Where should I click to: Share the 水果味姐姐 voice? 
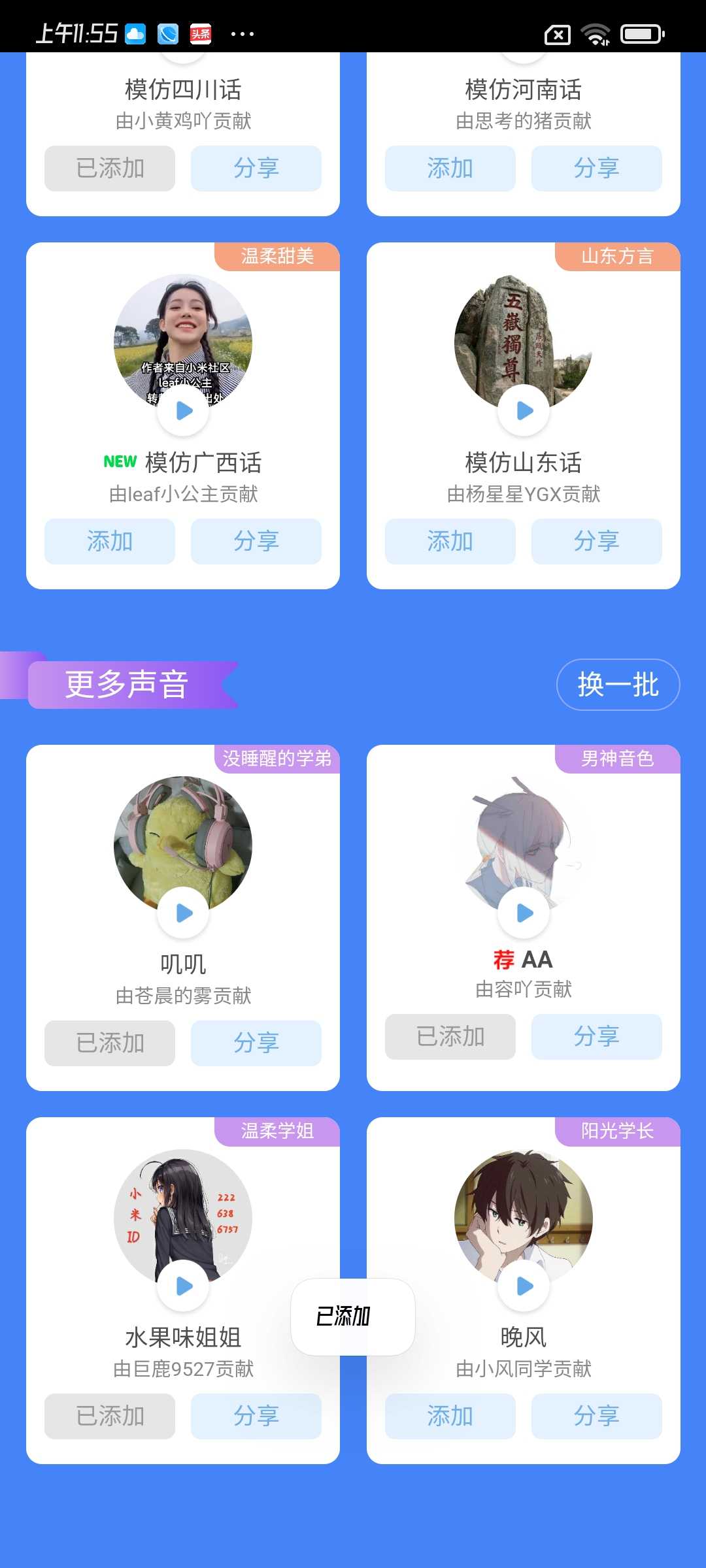click(256, 1416)
